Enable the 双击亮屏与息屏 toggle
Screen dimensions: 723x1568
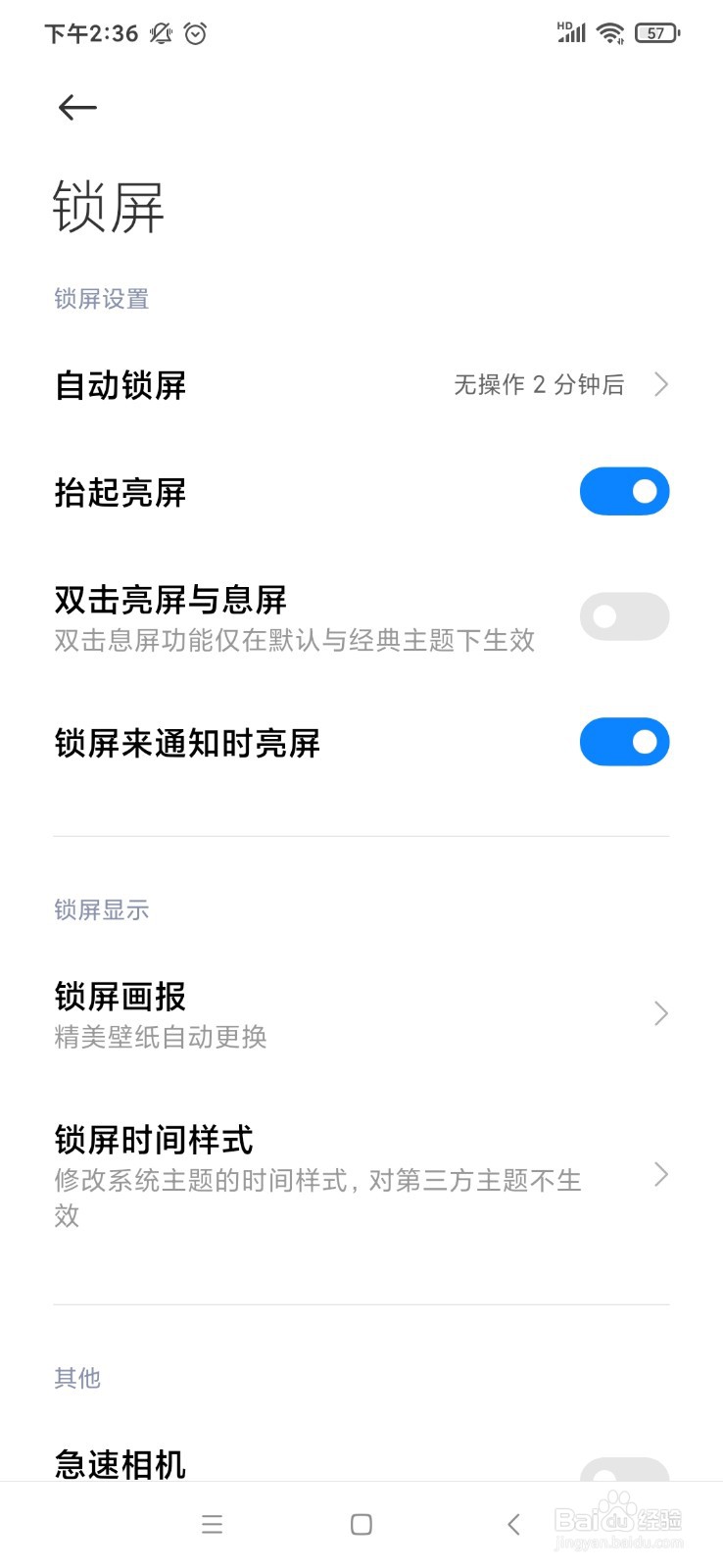click(x=624, y=615)
